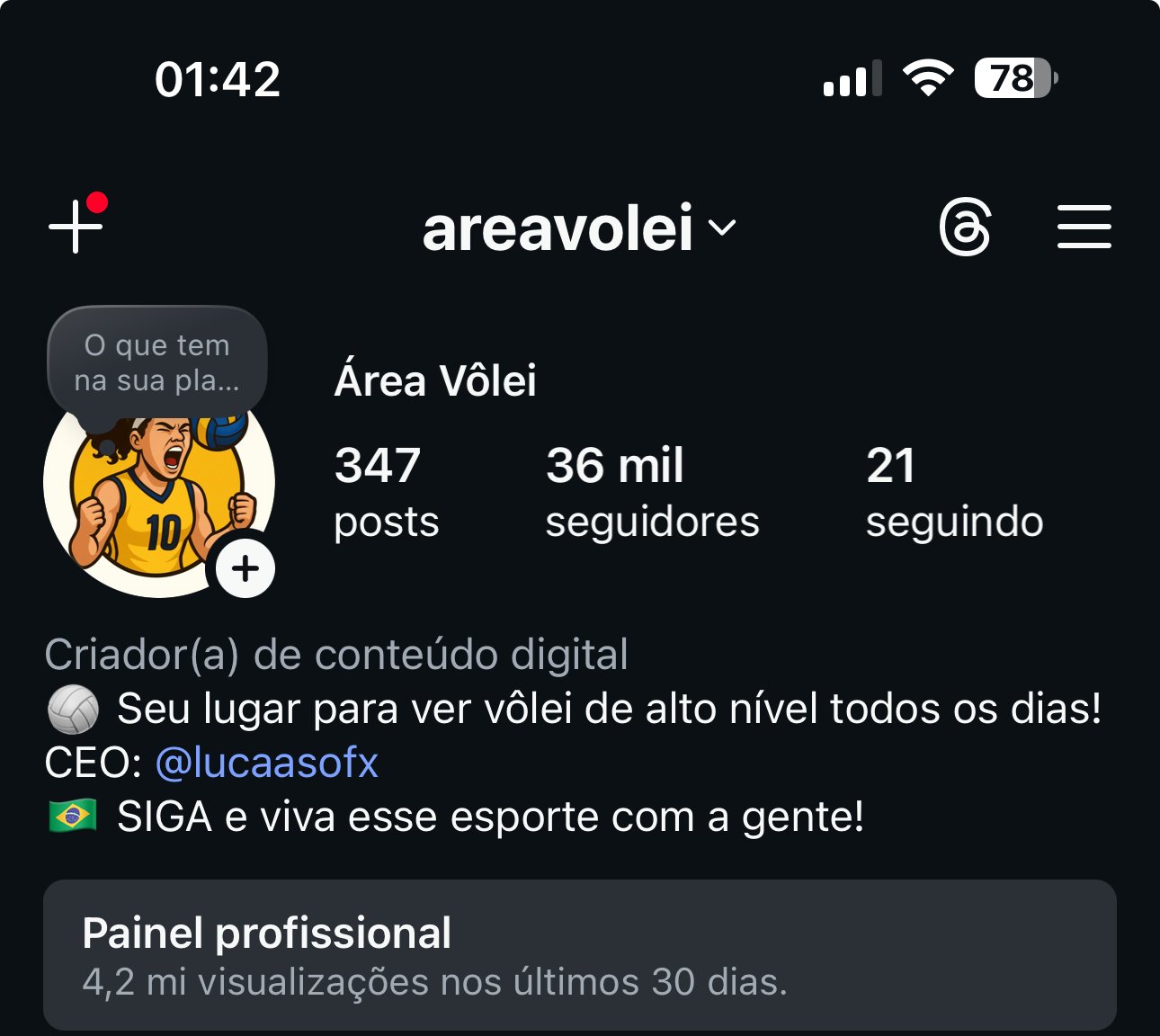1160x1036 pixels.
Task: Open the Painel profissional card
Action: [580, 955]
